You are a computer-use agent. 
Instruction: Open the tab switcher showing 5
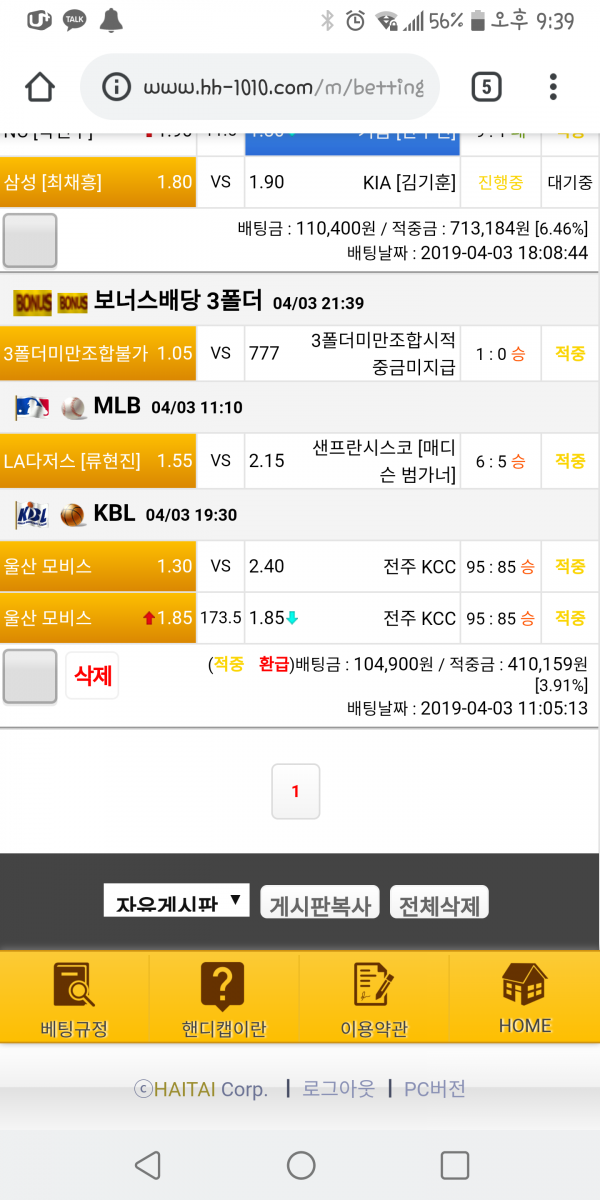pos(486,87)
